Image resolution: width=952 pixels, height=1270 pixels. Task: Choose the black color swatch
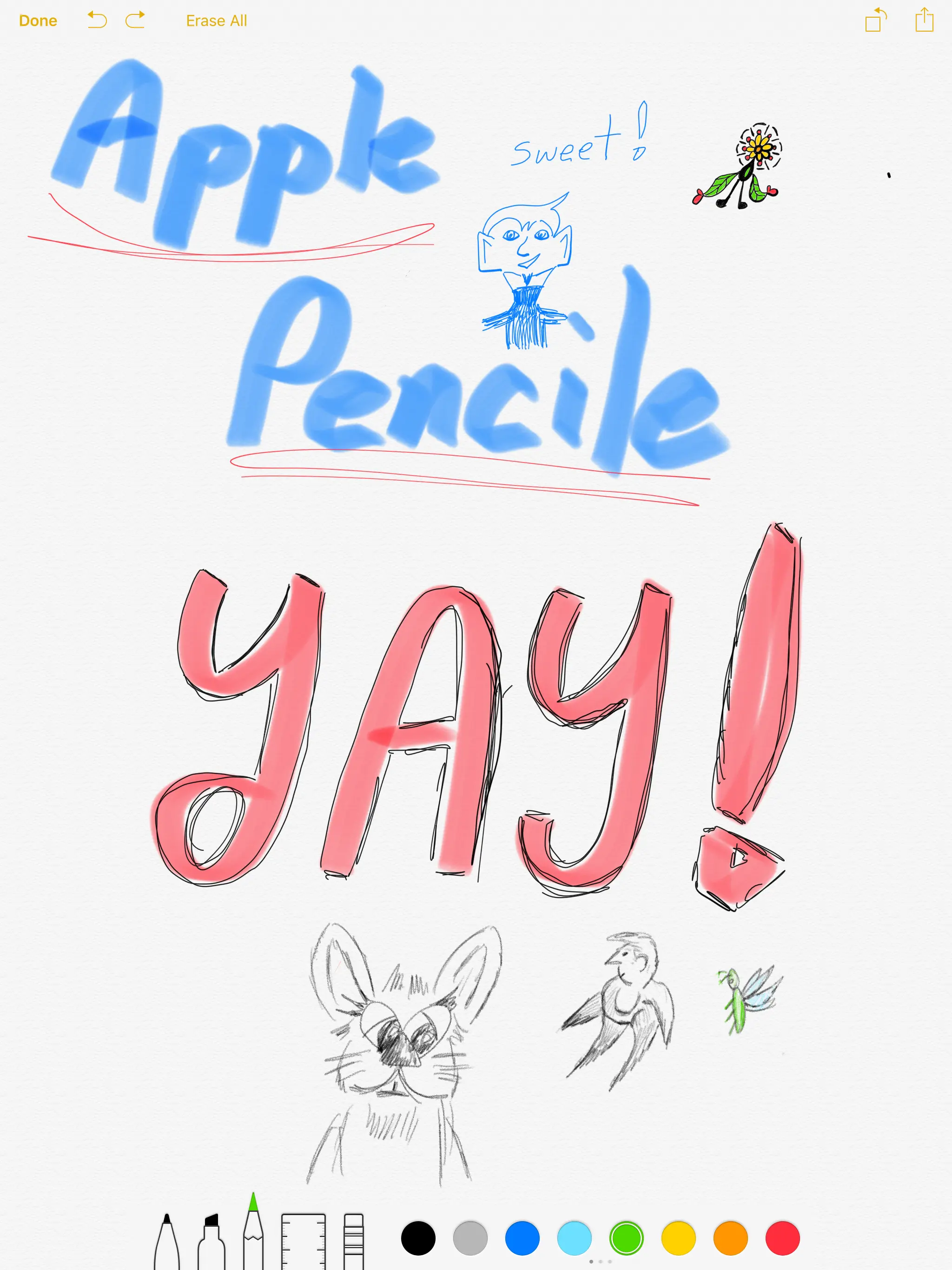click(x=418, y=1238)
